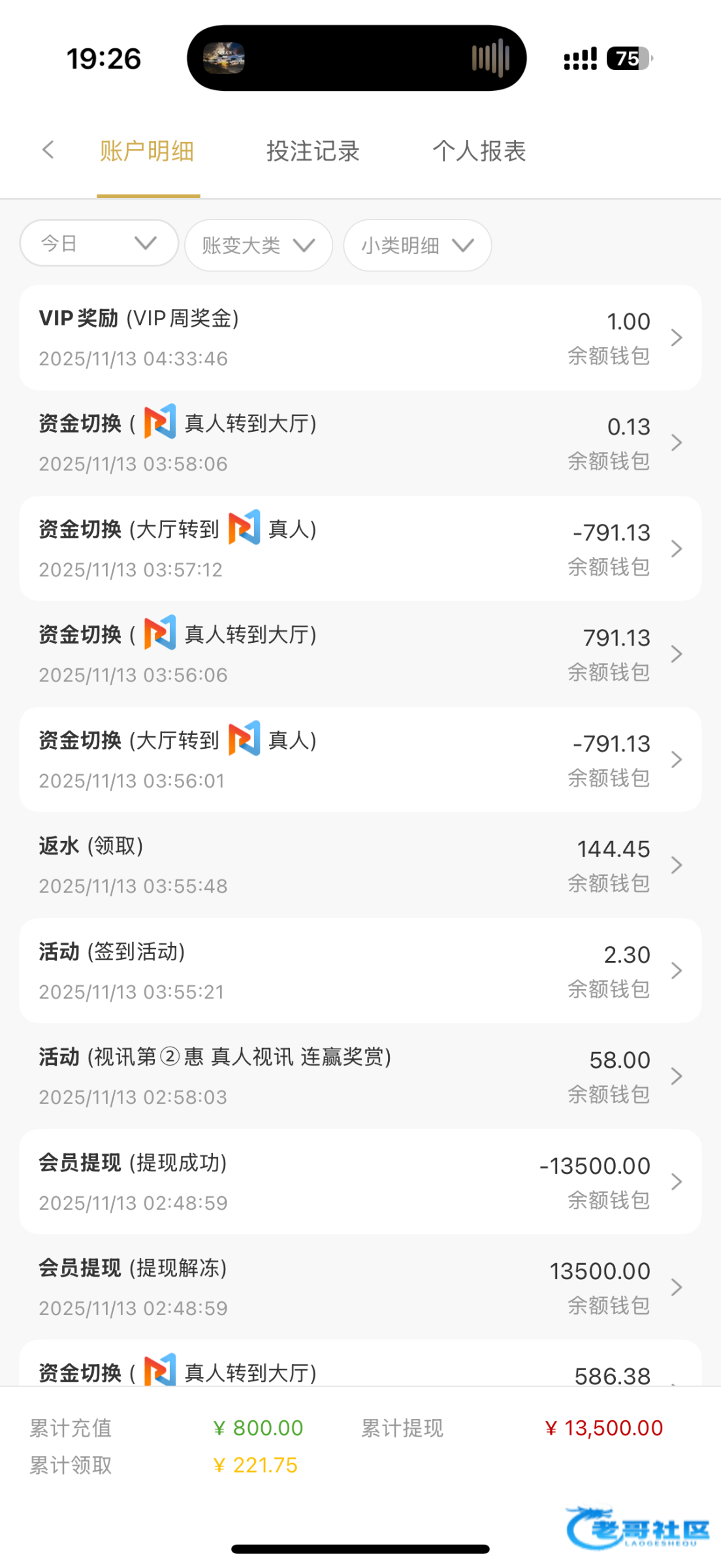The width and height of the screenshot is (721, 1568).
Task: Open the 今日 date filter dropdown
Action: tap(99, 244)
